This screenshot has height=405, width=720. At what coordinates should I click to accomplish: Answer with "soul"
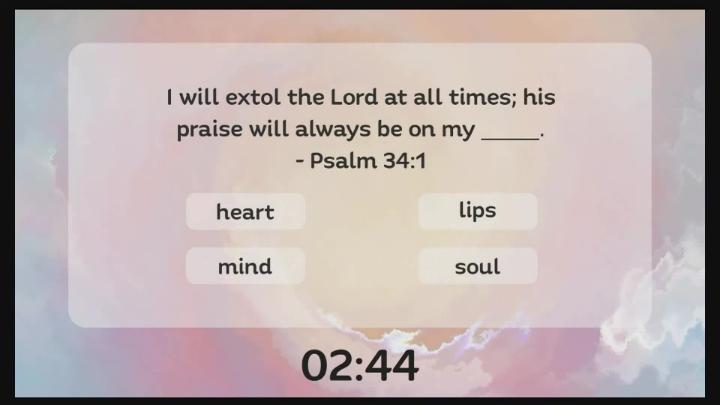[x=477, y=266]
